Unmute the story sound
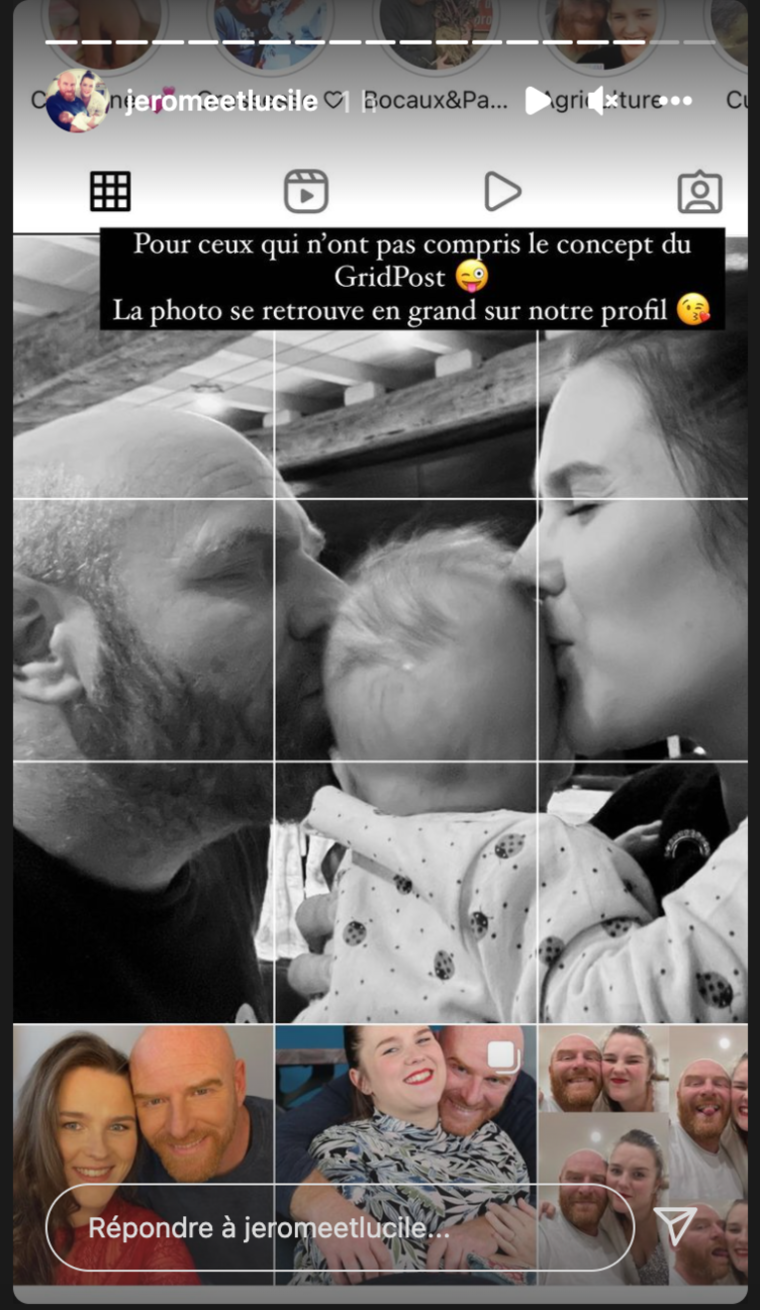 tap(603, 100)
